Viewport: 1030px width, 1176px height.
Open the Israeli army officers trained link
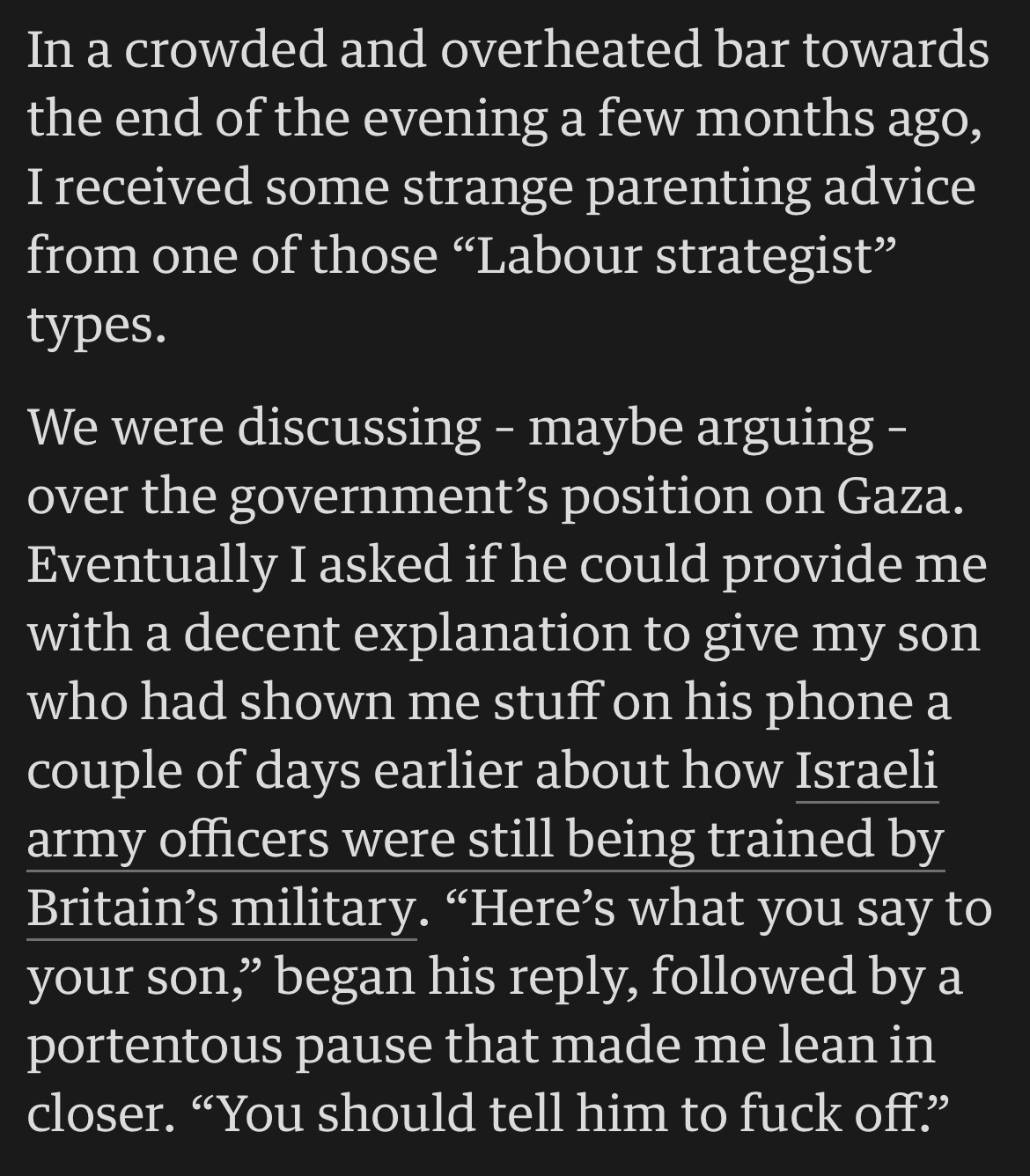(484, 840)
